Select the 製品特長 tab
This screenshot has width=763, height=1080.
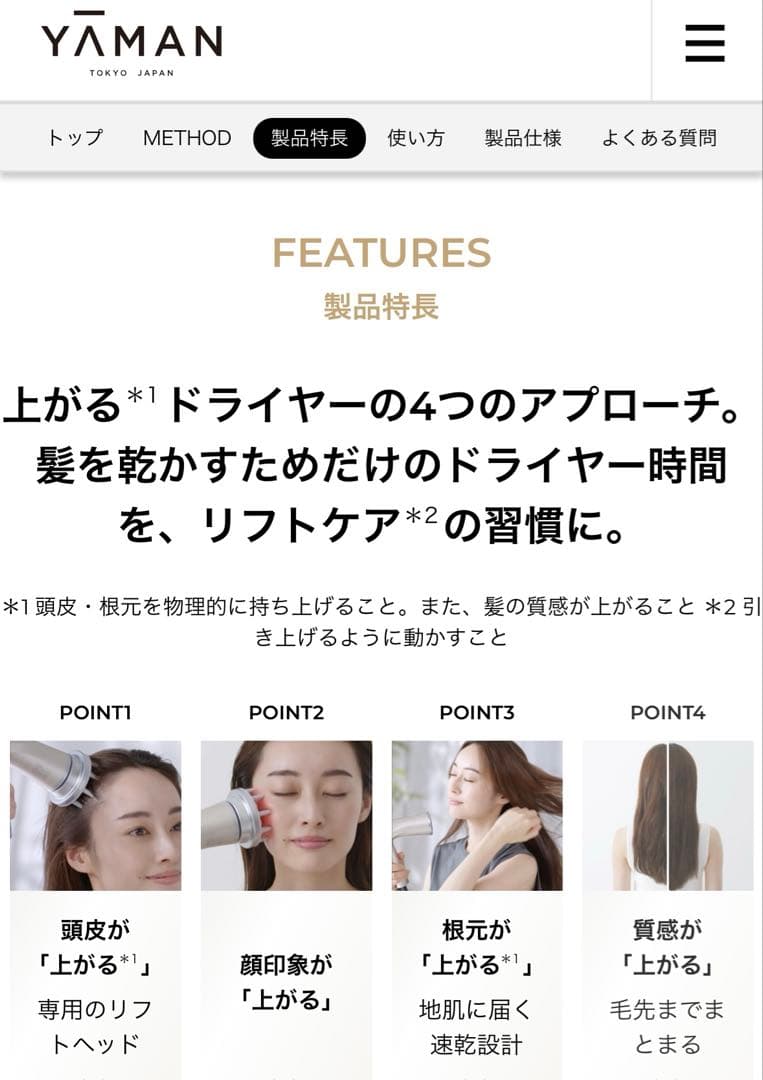[x=309, y=138]
